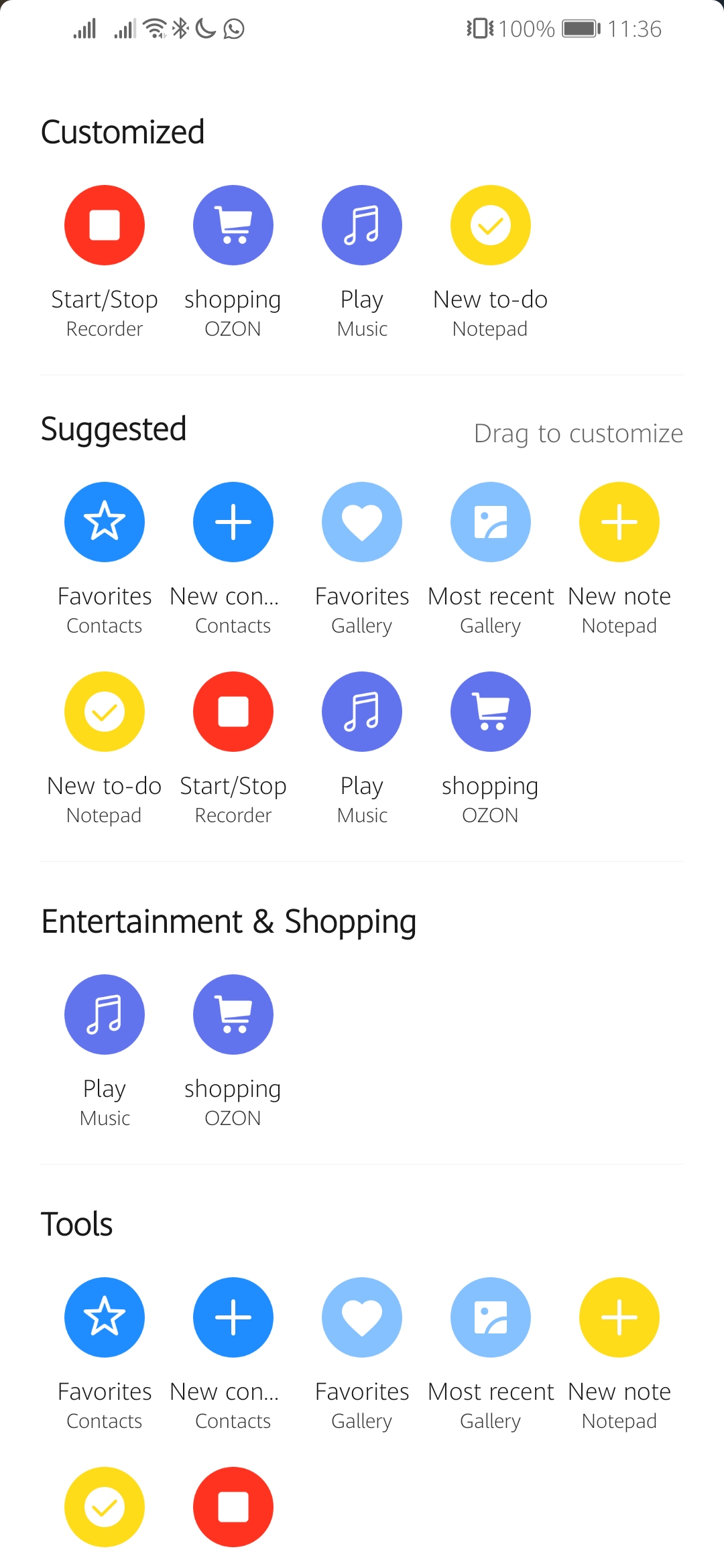Tap OZON shopping under Entertainment & Shopping

pos(233,1015)
